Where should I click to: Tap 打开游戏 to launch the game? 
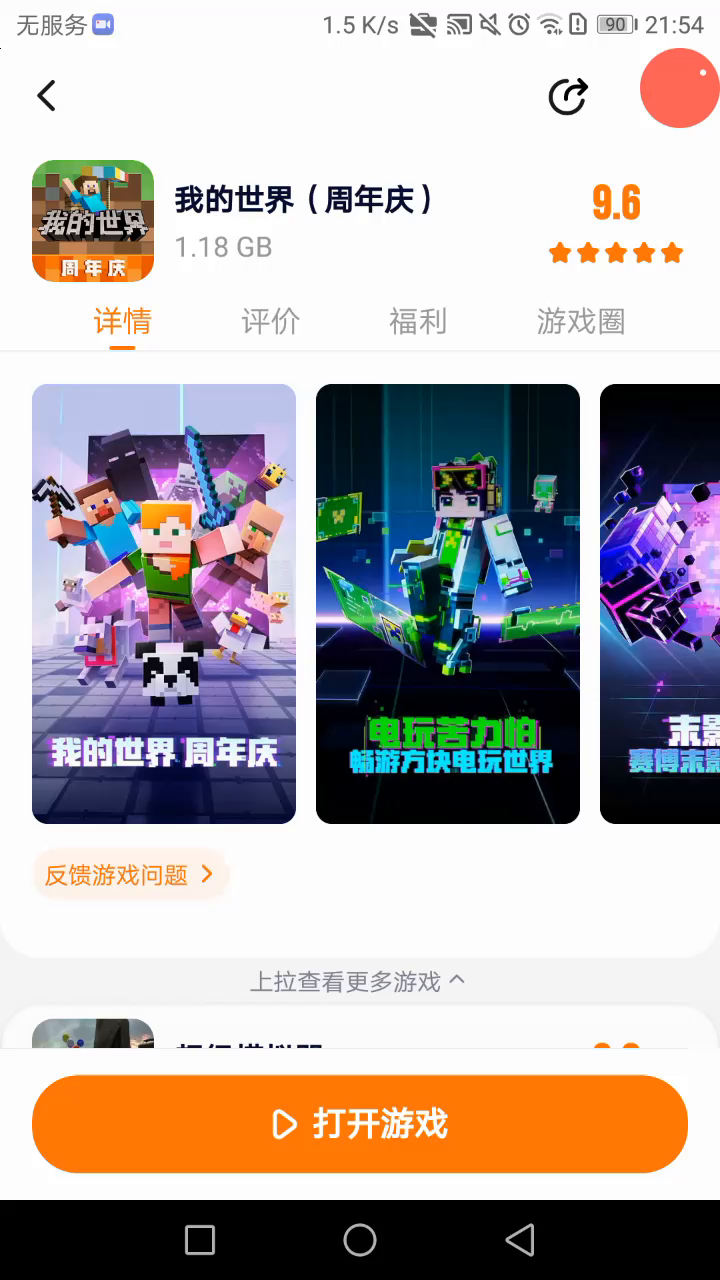pyautogui.click(x=360, y=1124)
